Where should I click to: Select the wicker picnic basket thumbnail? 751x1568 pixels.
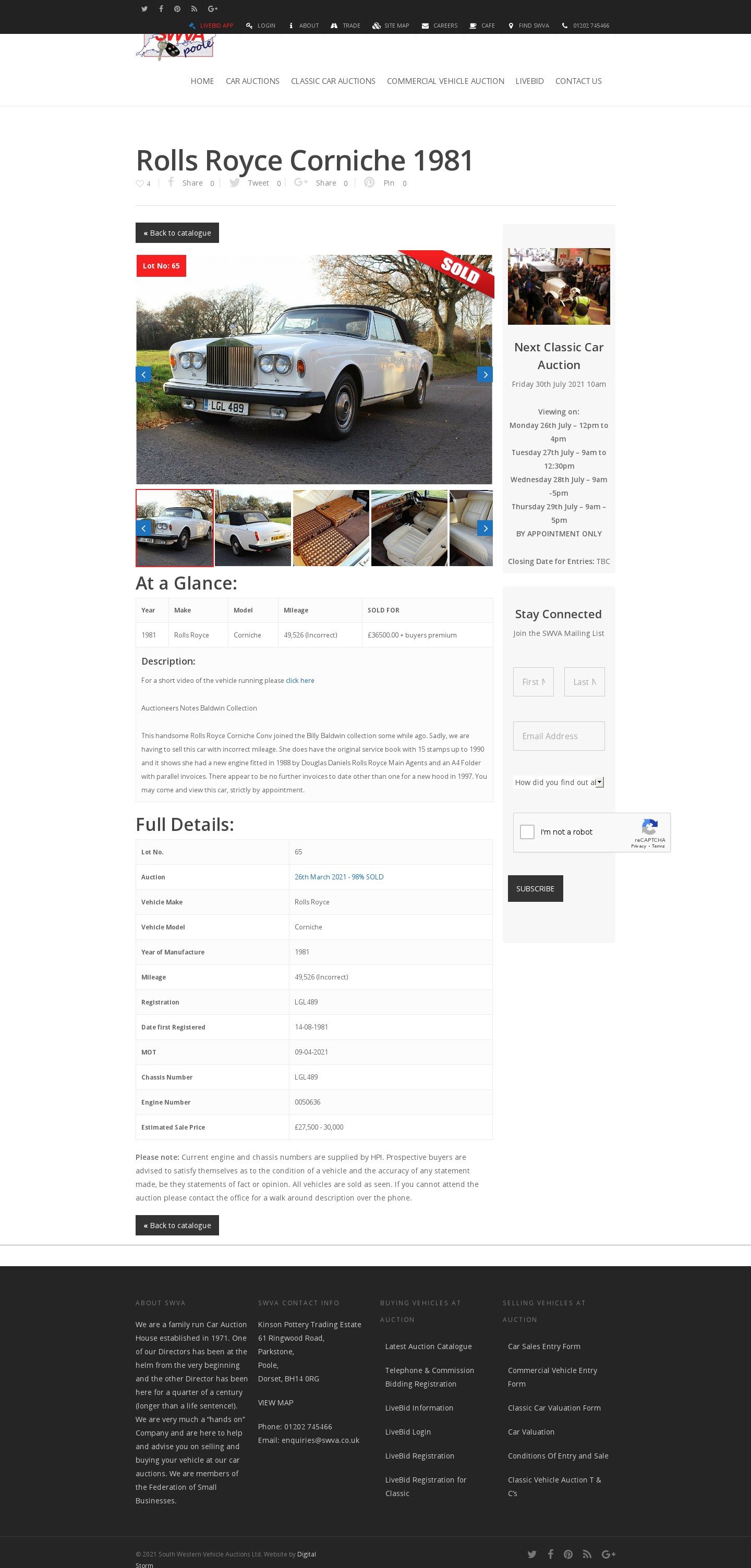tap(331, 528)
